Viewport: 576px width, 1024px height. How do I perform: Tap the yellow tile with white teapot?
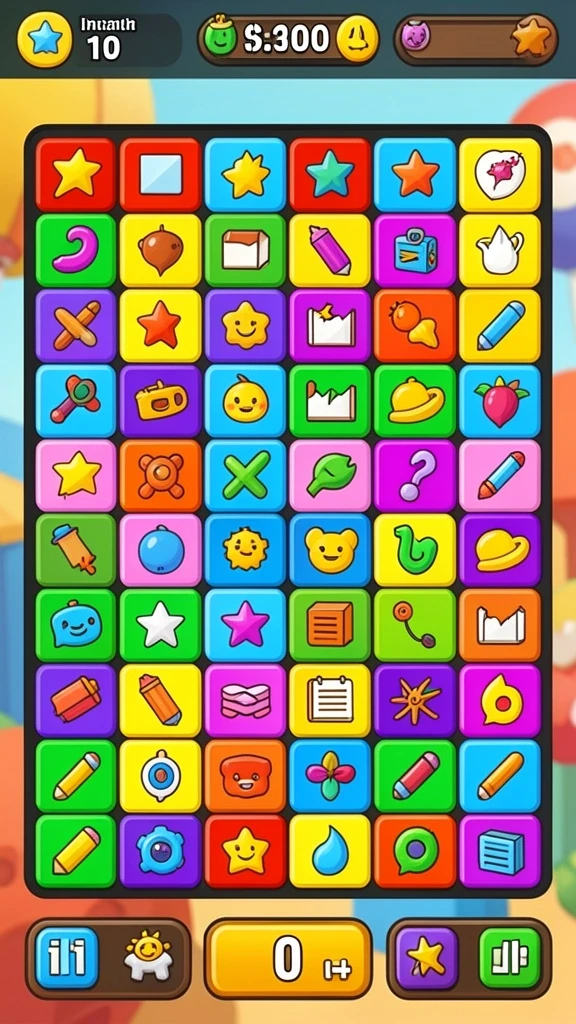500,250
